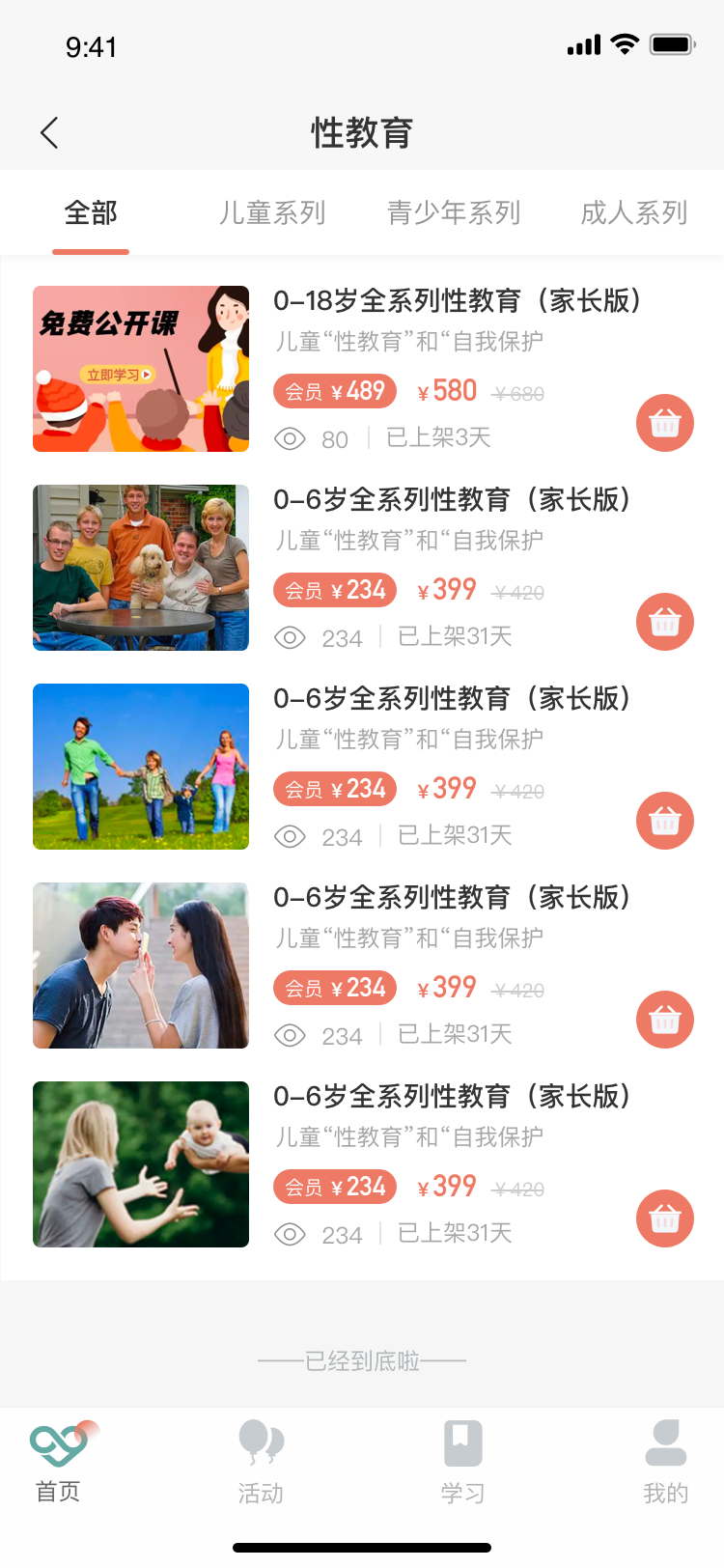The width and height of the screenshot is (724, 1568).
Task: Go to the 首页 tab
Action: tap(60, 1462)
